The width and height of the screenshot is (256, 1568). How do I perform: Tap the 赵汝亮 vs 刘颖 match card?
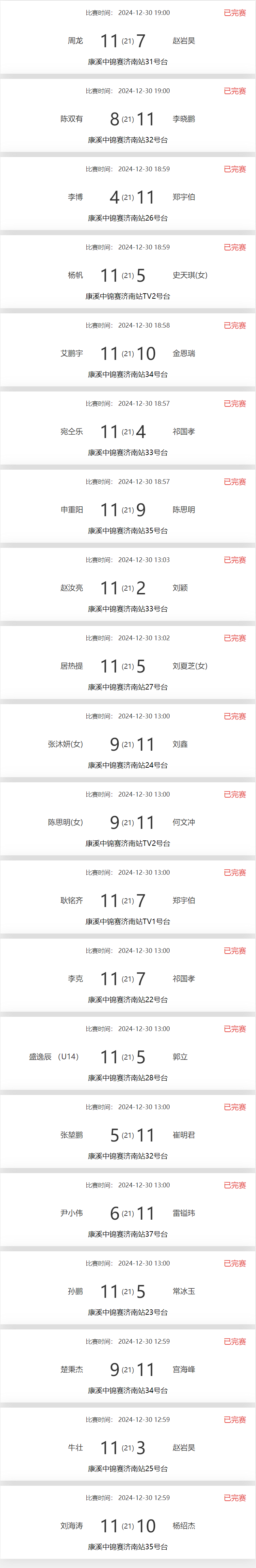[128, 588]
